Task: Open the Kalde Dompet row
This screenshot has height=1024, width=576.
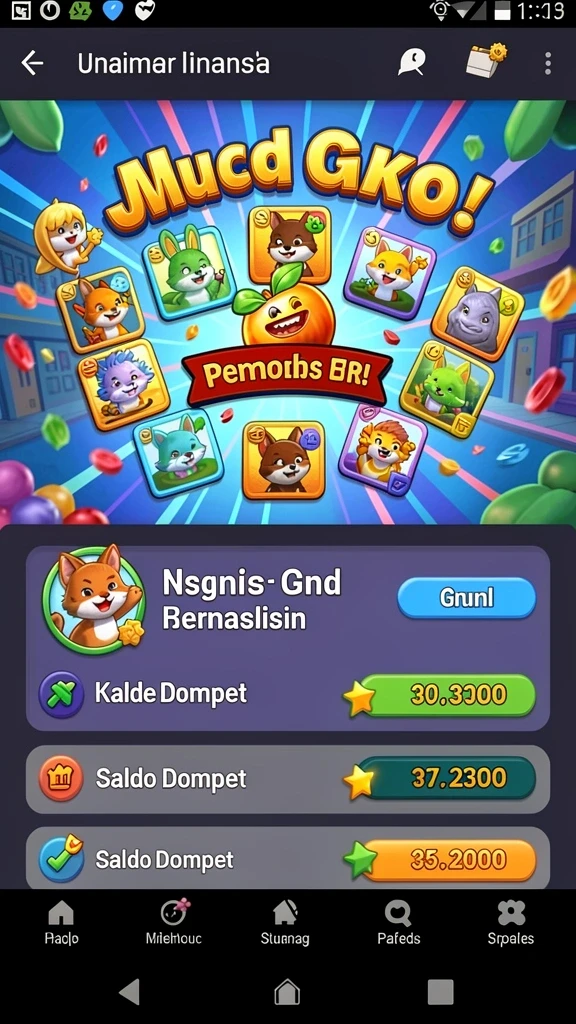Action: (x=287, y=694)
